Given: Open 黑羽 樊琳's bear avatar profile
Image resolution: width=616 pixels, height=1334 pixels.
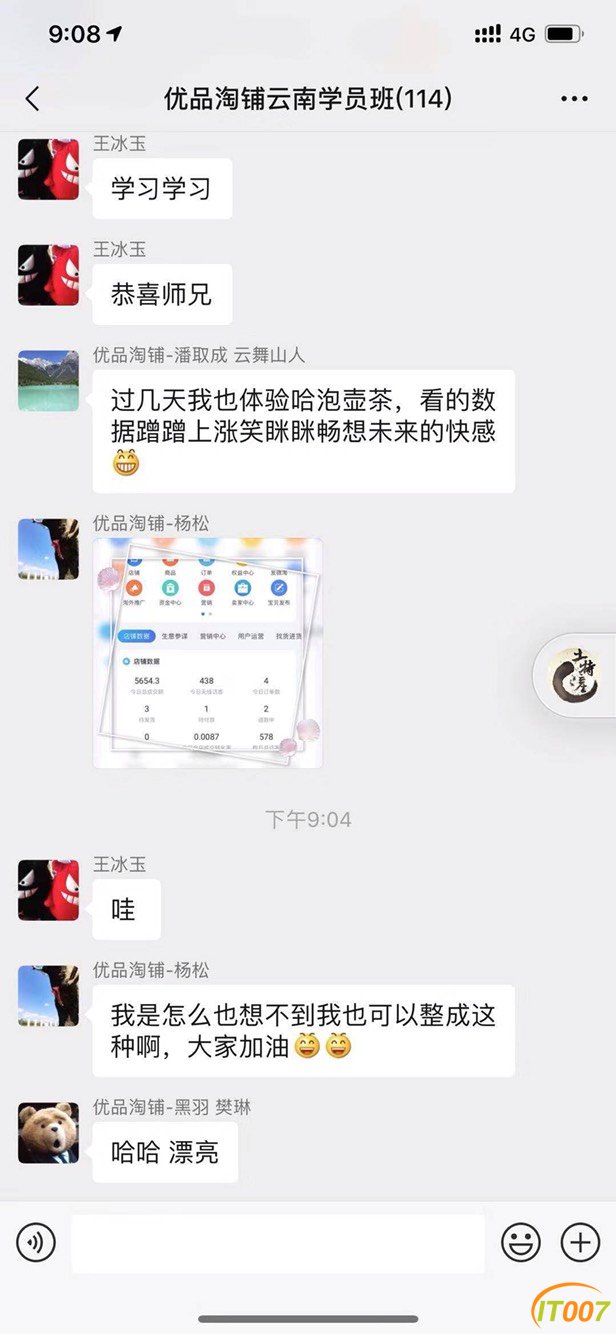Looking at the screenshot, I should coord(48,1133).
